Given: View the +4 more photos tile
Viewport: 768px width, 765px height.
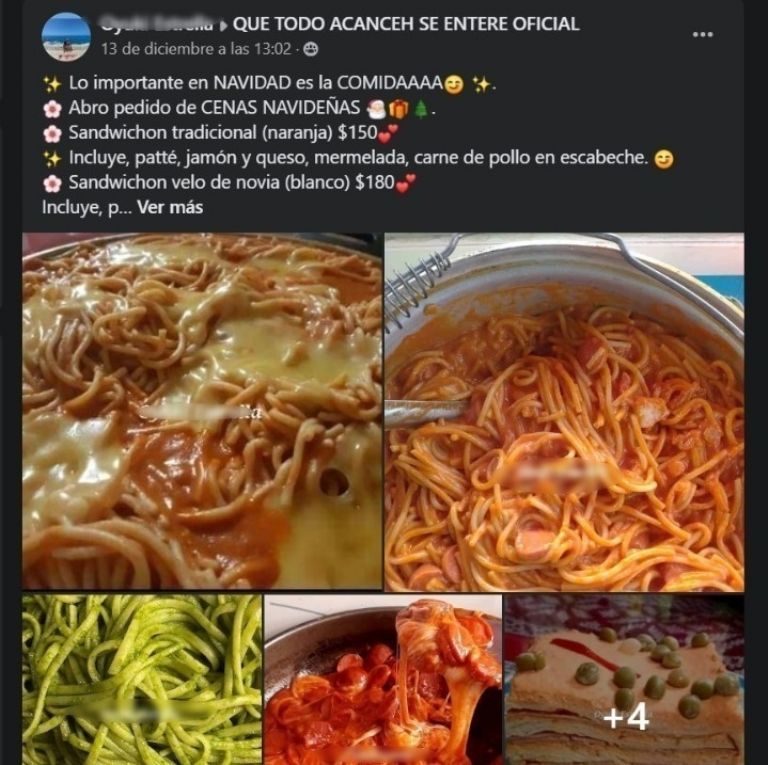Looking at the screenshot, I should tap(624, 679).
